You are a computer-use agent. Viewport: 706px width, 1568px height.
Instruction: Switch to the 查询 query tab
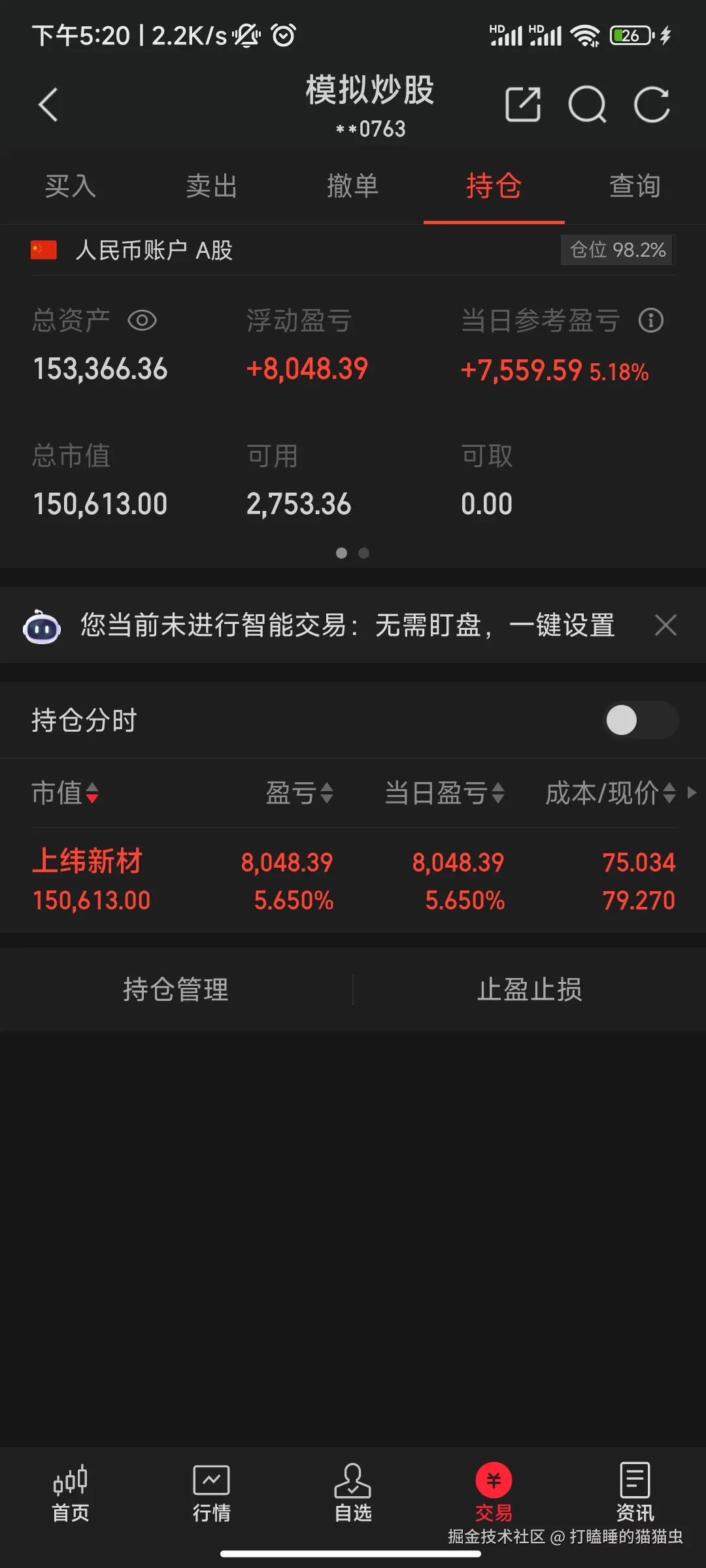634,186
